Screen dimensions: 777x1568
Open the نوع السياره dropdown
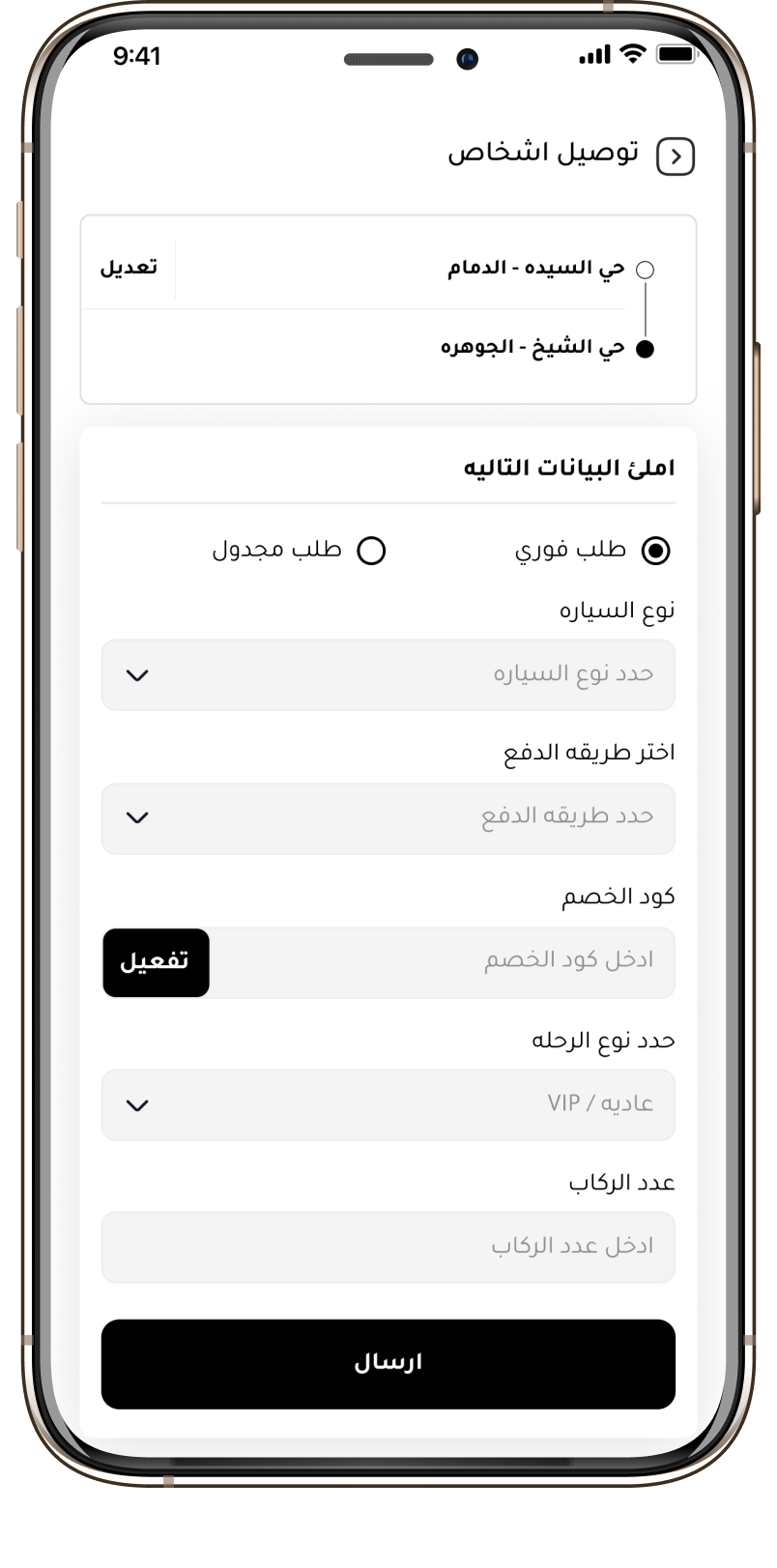[x=388, y=674]
